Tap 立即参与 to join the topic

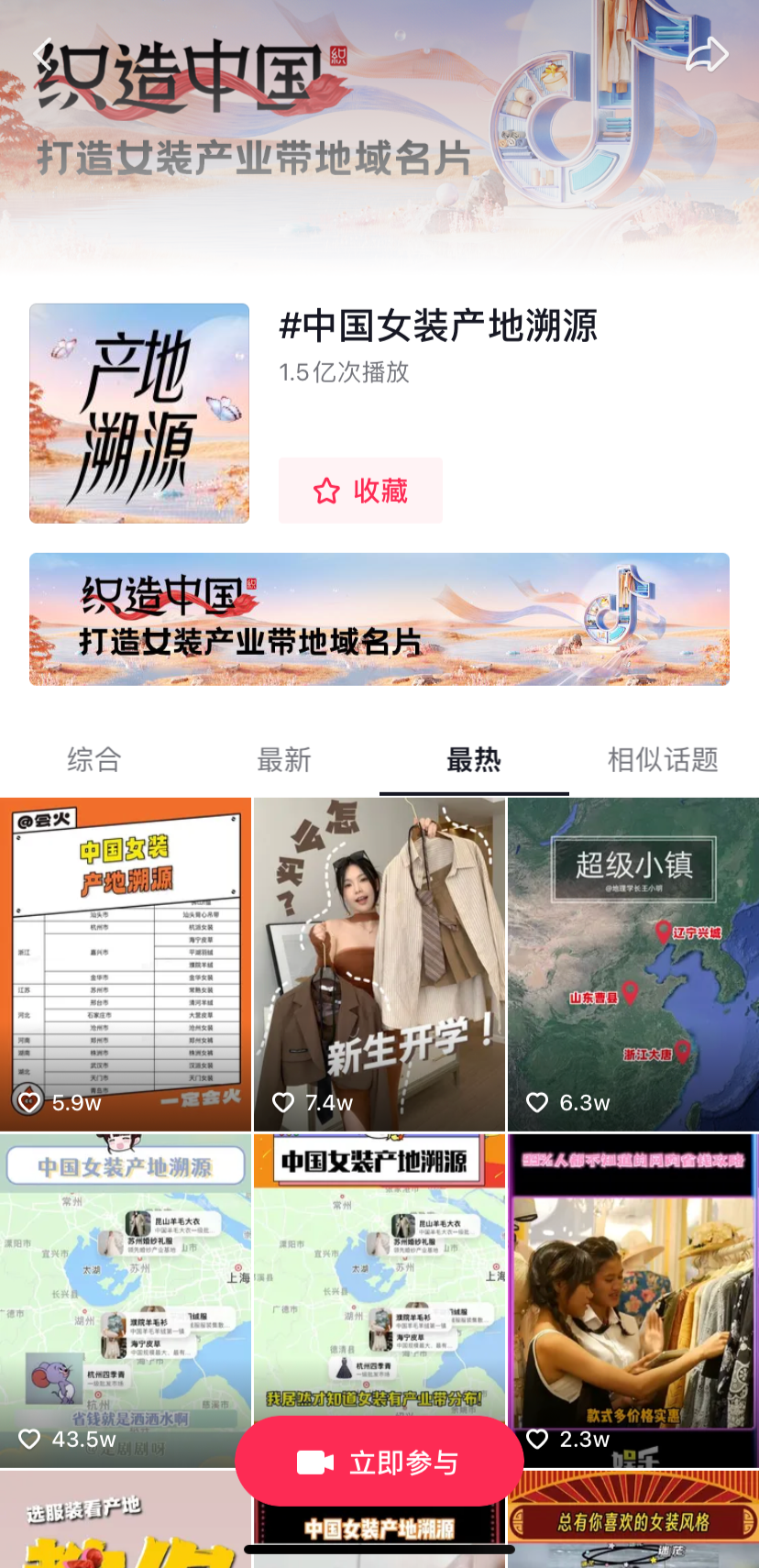coord(379,1462)
